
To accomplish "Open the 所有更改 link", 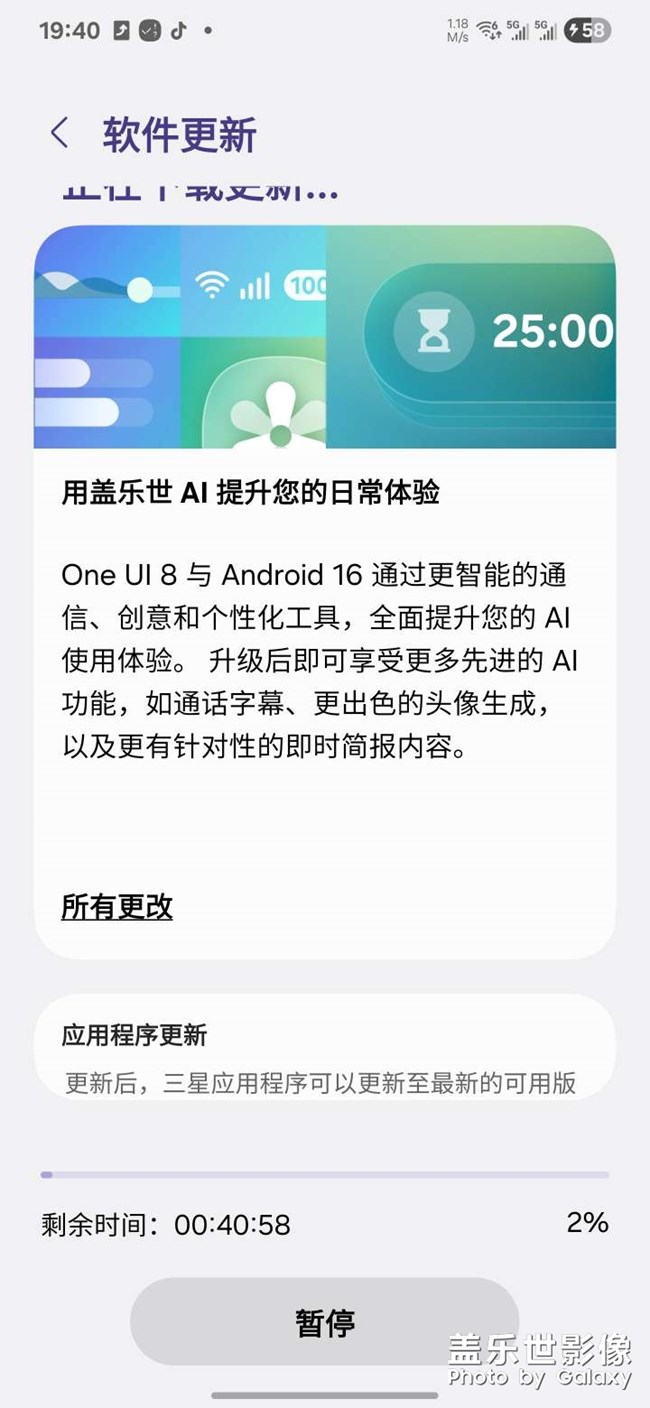I will tap(117, 906).
